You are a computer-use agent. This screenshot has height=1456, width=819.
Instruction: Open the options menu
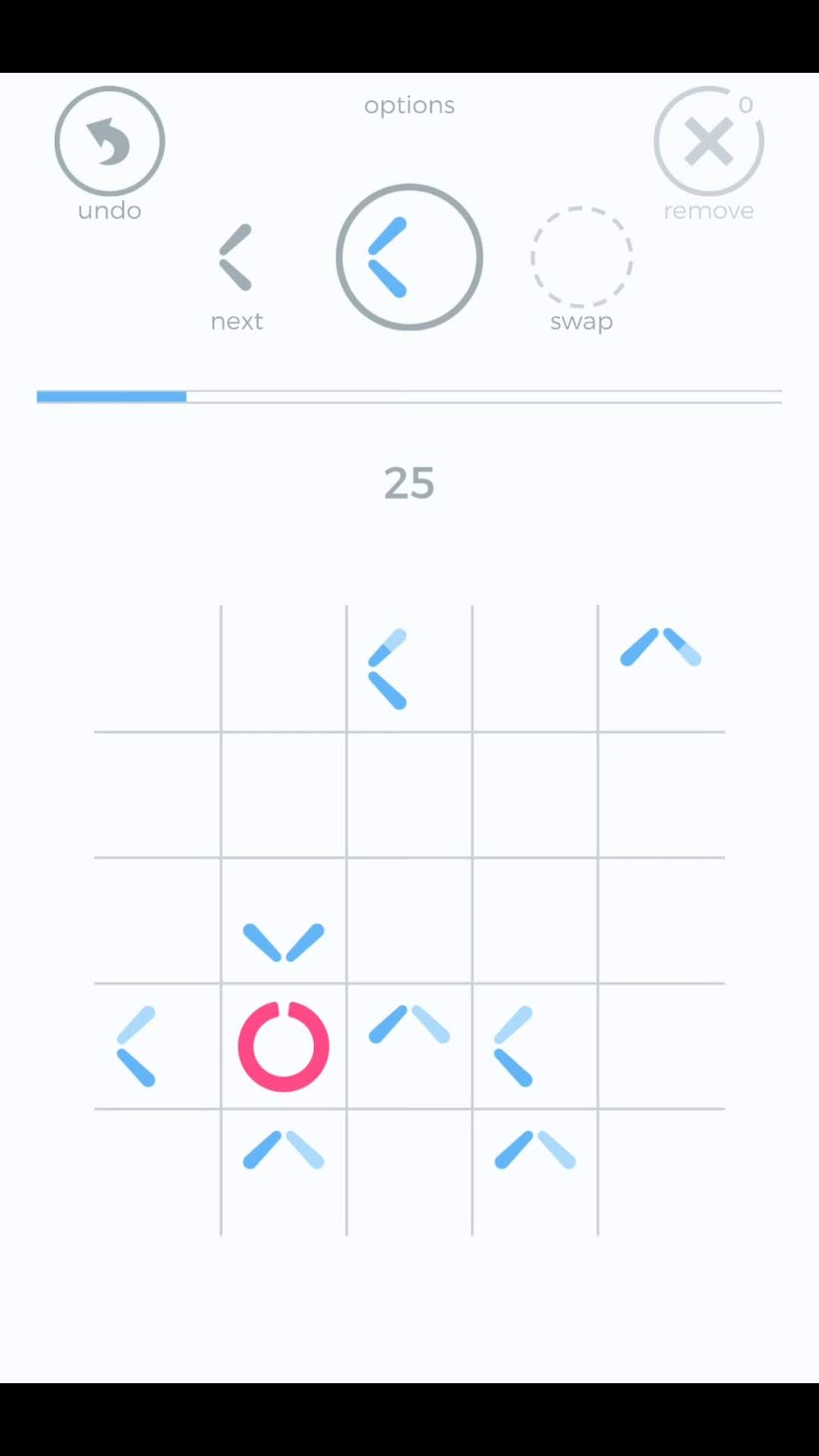tap(409, 106)
